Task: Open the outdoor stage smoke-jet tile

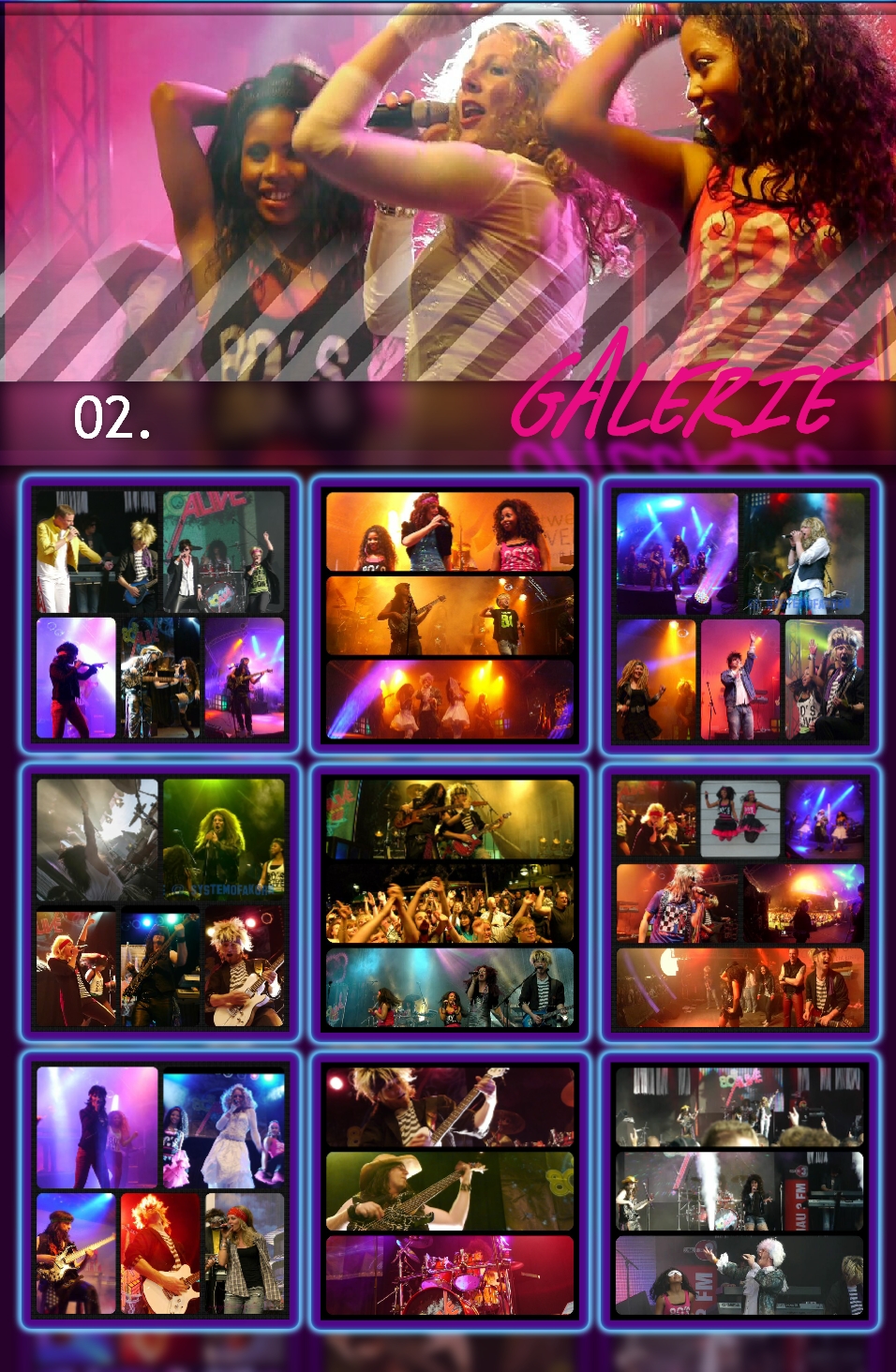Action: (x=740, y=1190)
